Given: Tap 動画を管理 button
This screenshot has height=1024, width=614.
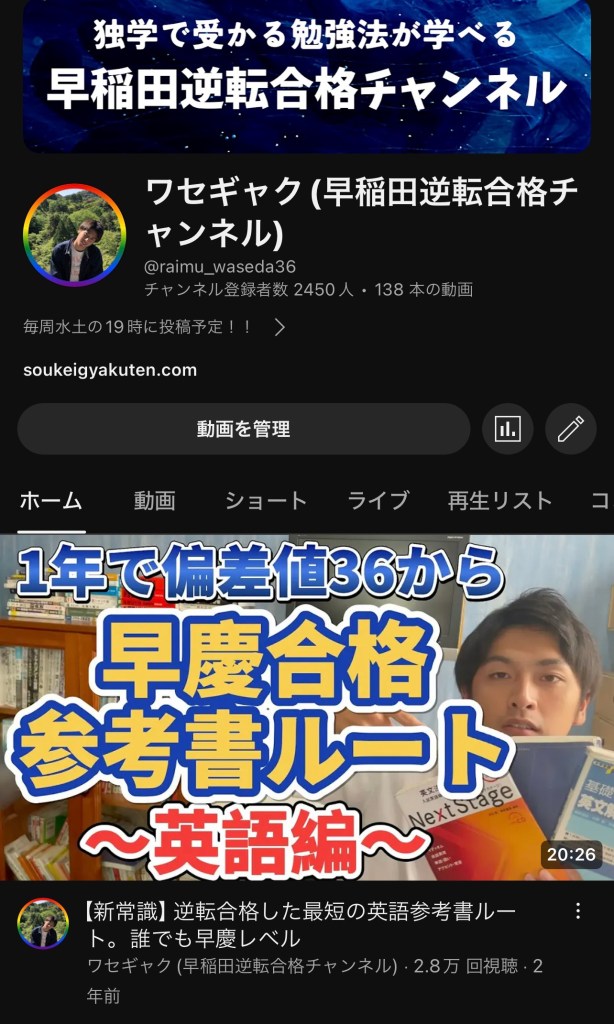Looking at the screenshot, I should (x=243, y=429).
